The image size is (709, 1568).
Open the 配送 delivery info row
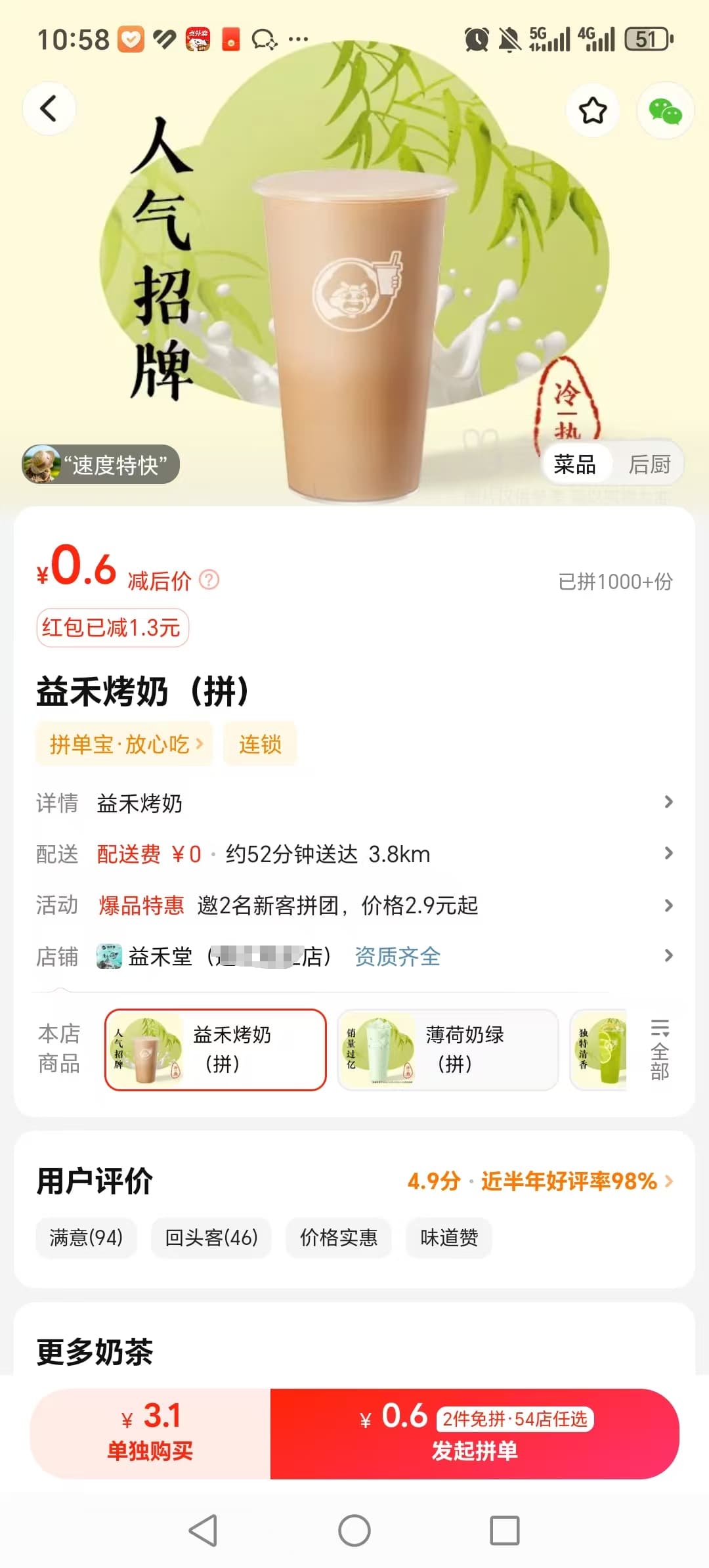[354, 854]
